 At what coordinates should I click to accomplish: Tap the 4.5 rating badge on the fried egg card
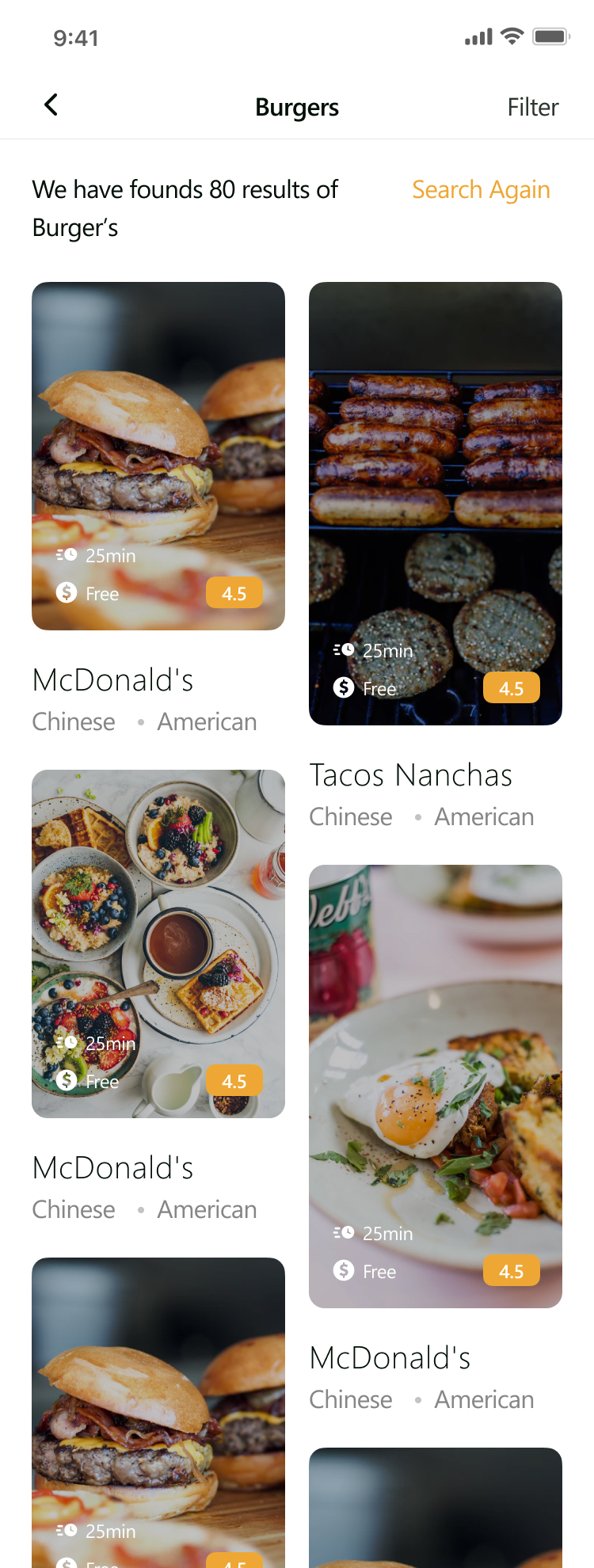coord(511,1270)
